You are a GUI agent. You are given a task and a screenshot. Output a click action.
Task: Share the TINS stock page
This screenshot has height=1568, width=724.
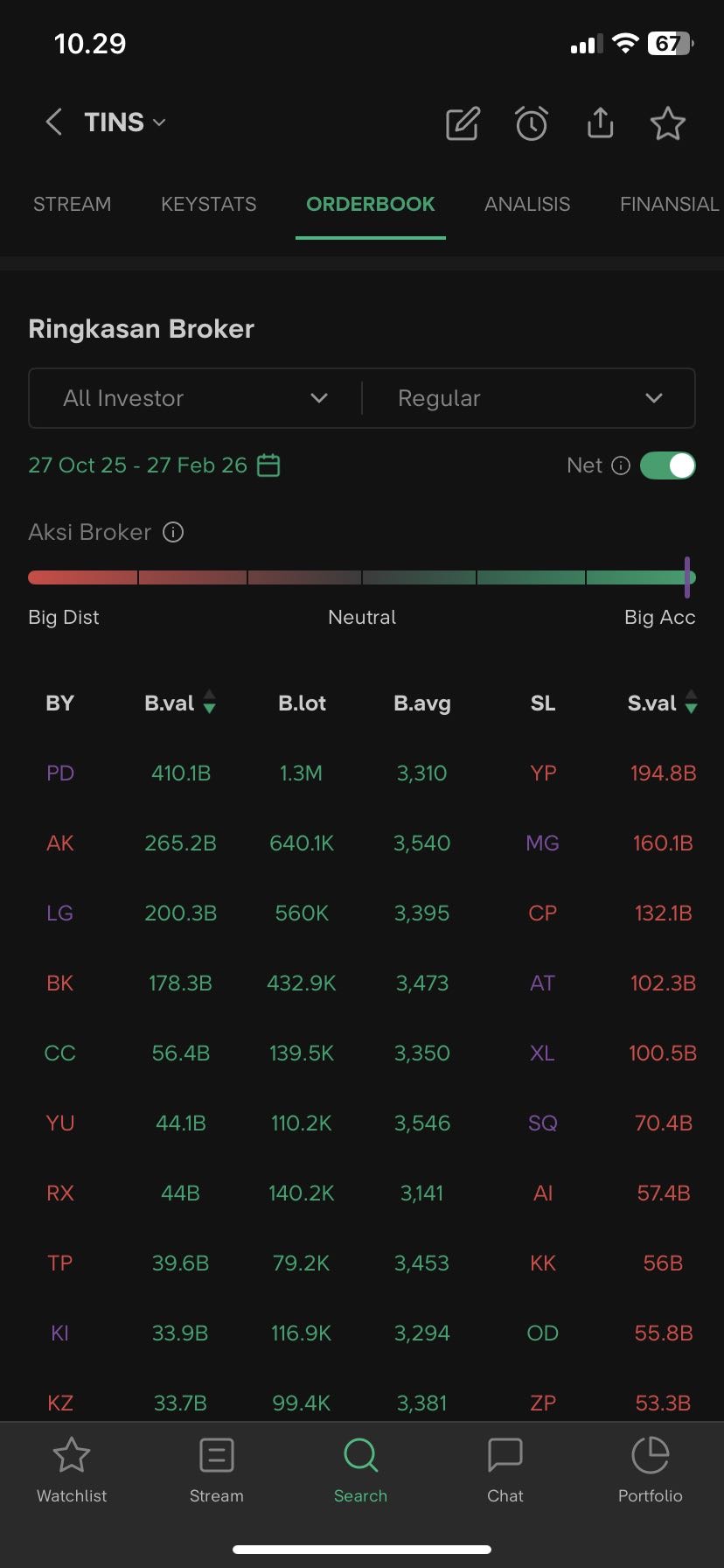[x=600, y=123]
